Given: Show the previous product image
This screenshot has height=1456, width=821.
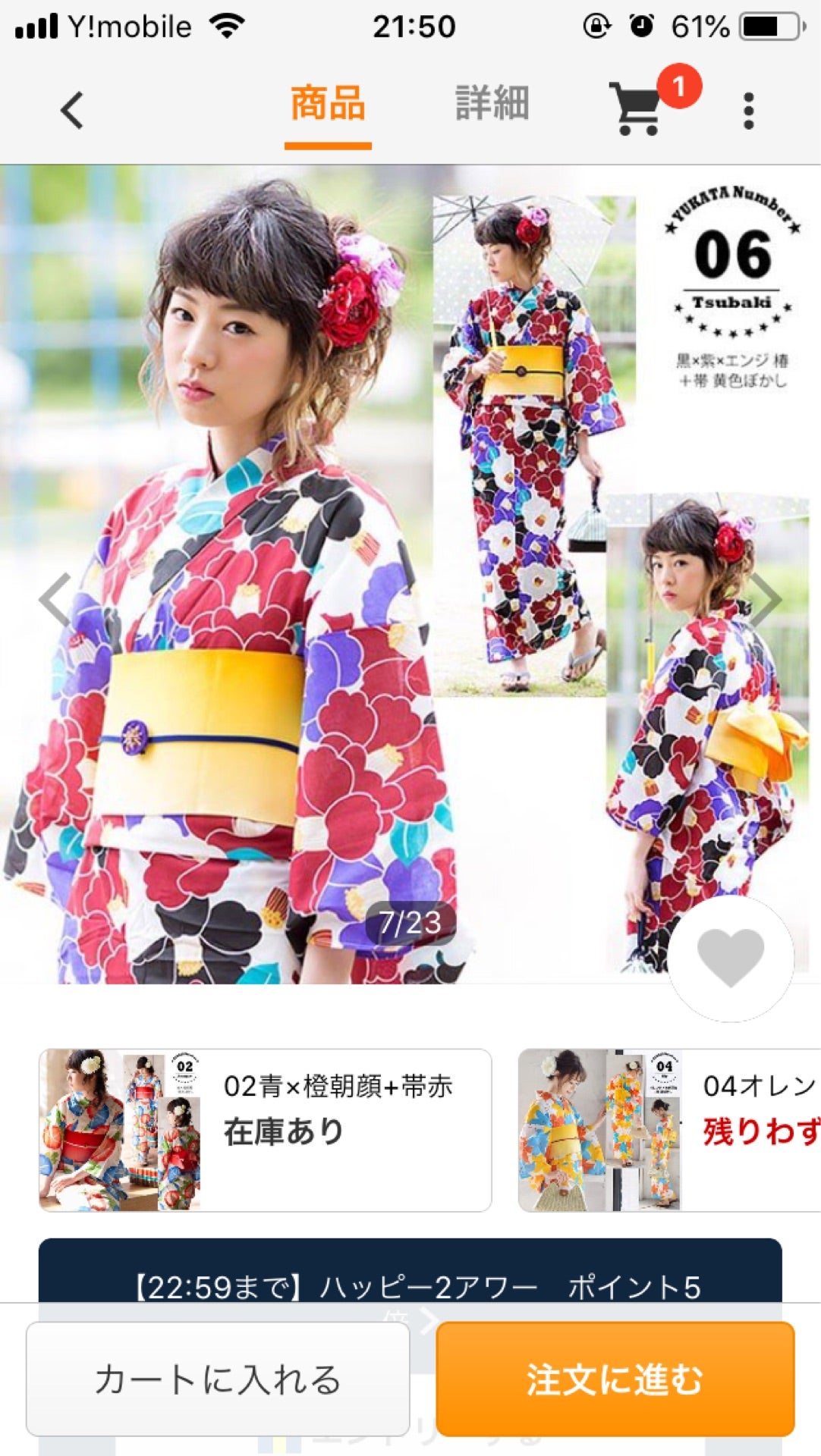Looking at the screenshot, I should pyautogui.click(x=55, y=599).
